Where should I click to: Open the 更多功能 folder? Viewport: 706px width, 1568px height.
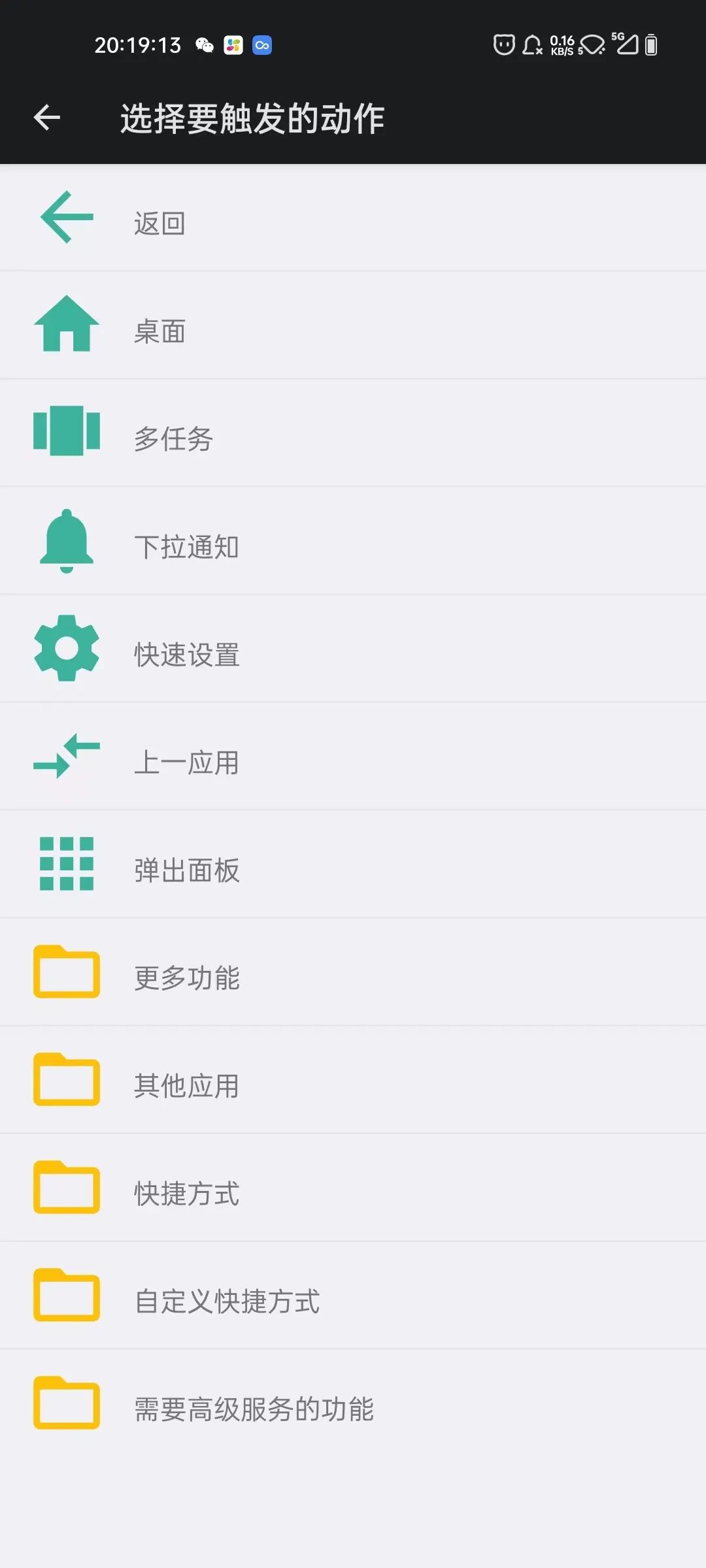pos(353,972)
